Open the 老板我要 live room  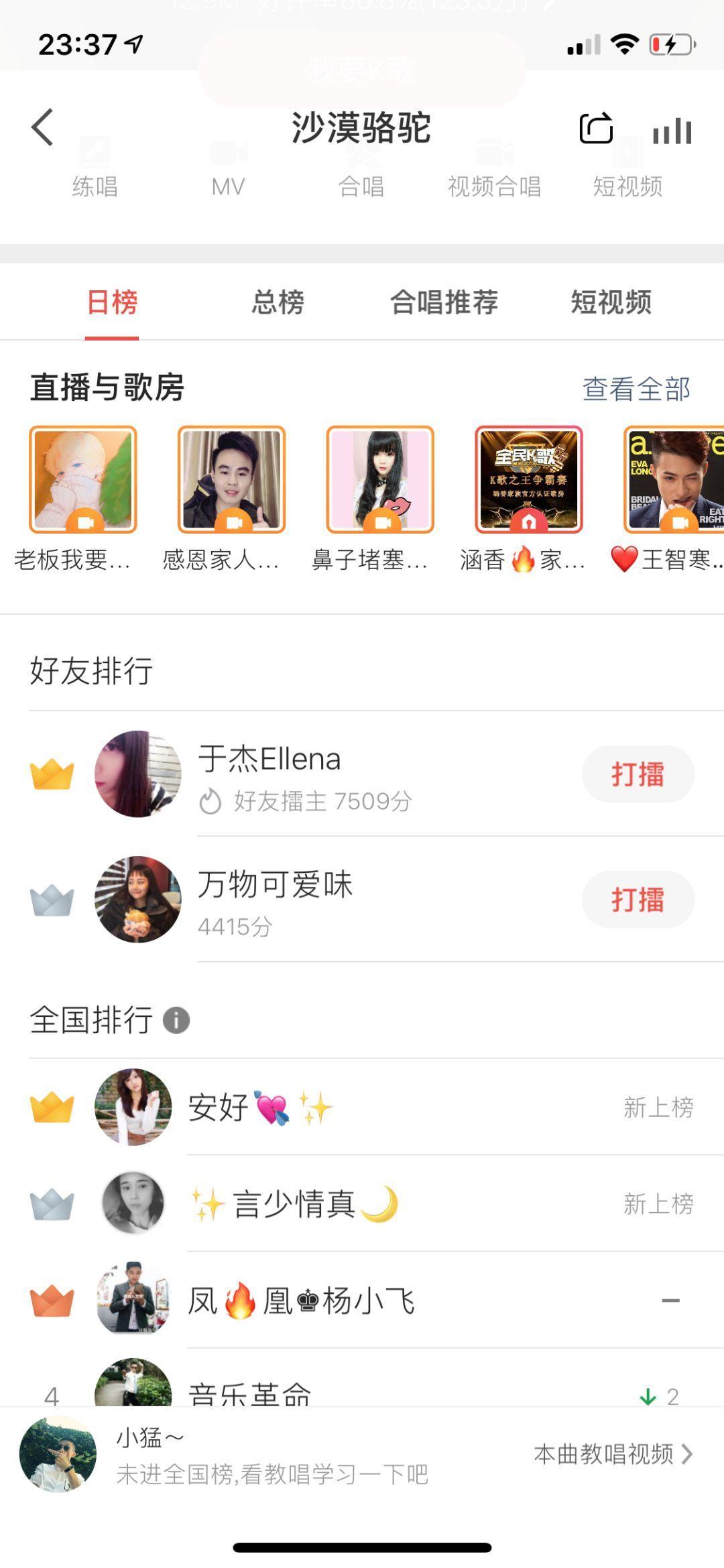pos(82,480)
